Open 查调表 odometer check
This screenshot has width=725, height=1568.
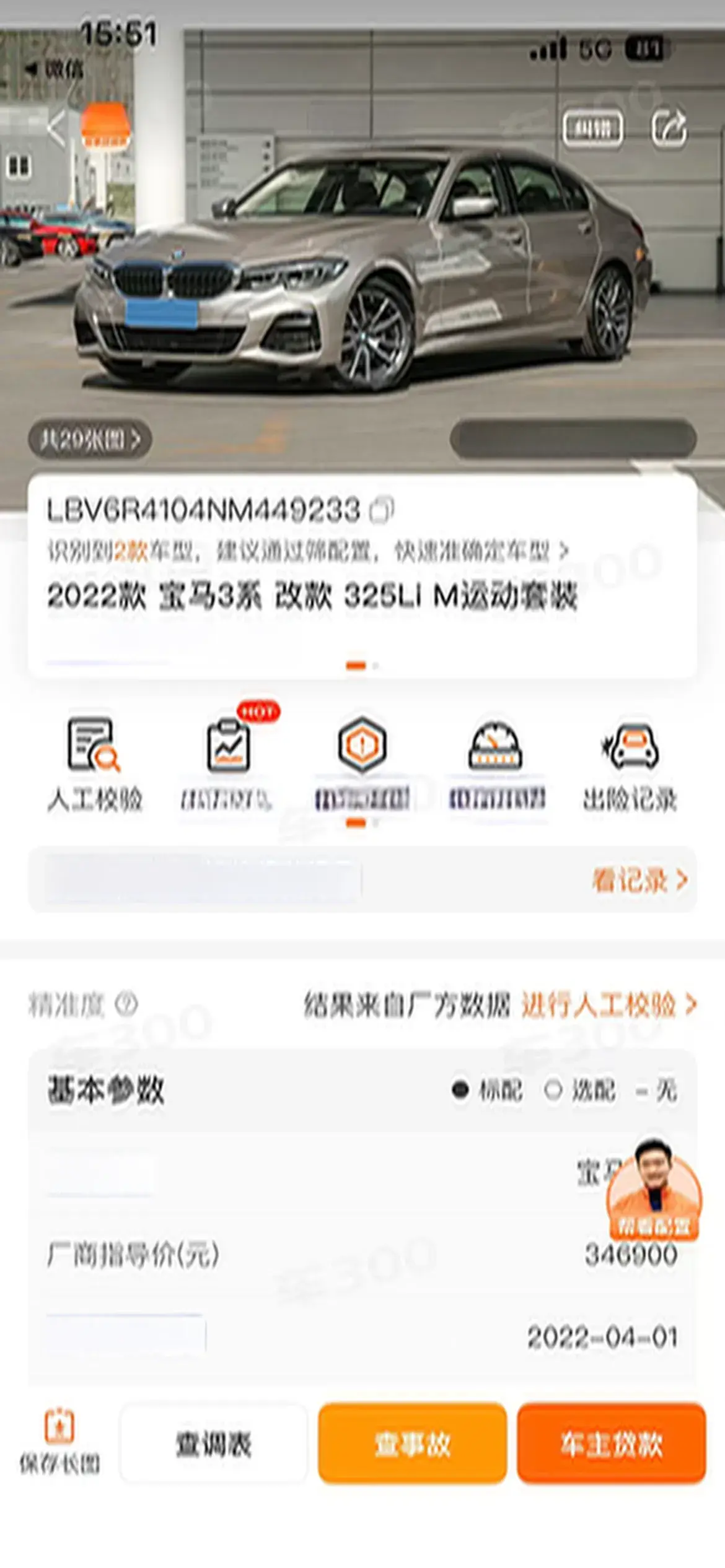[x=214, y=1443]
